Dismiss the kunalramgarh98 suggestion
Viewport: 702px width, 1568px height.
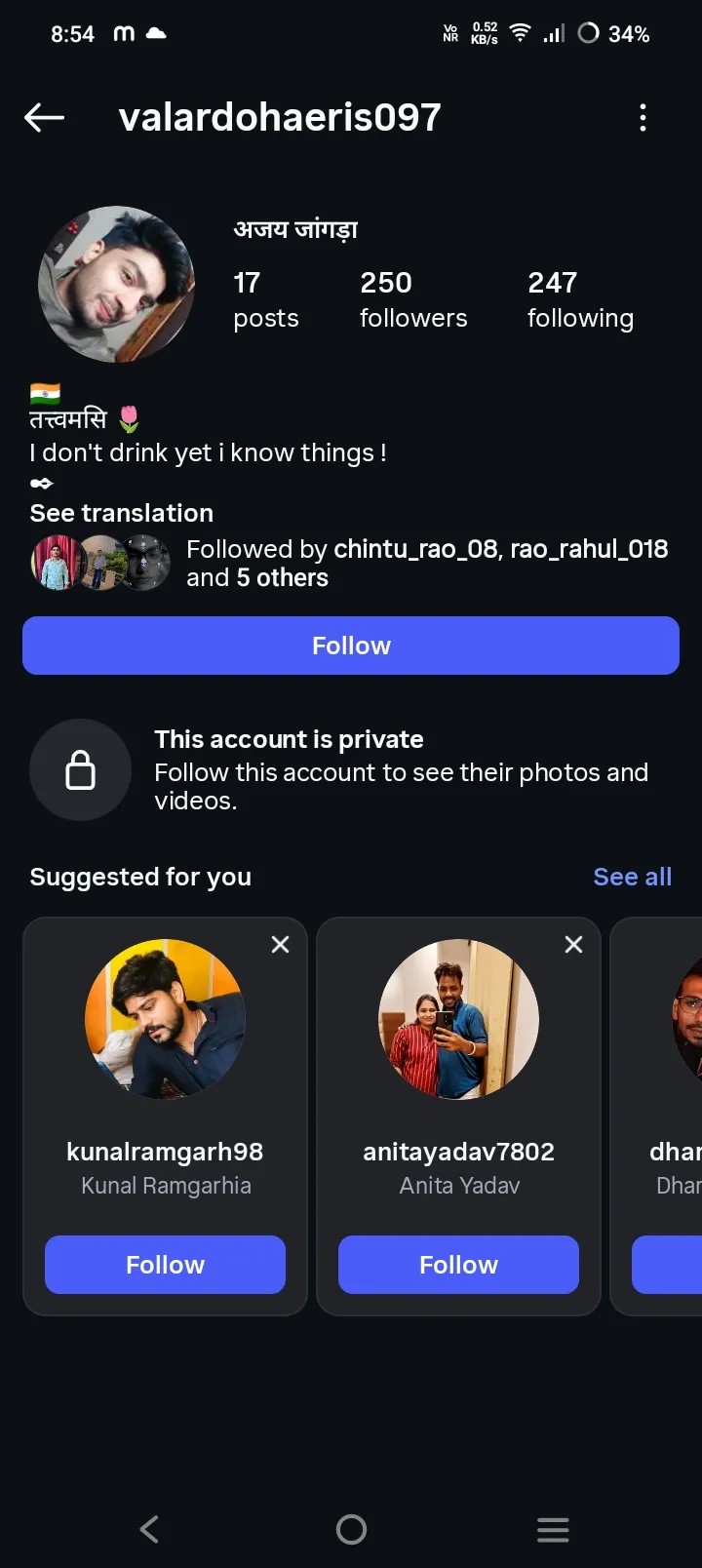(x=280, y=944)
